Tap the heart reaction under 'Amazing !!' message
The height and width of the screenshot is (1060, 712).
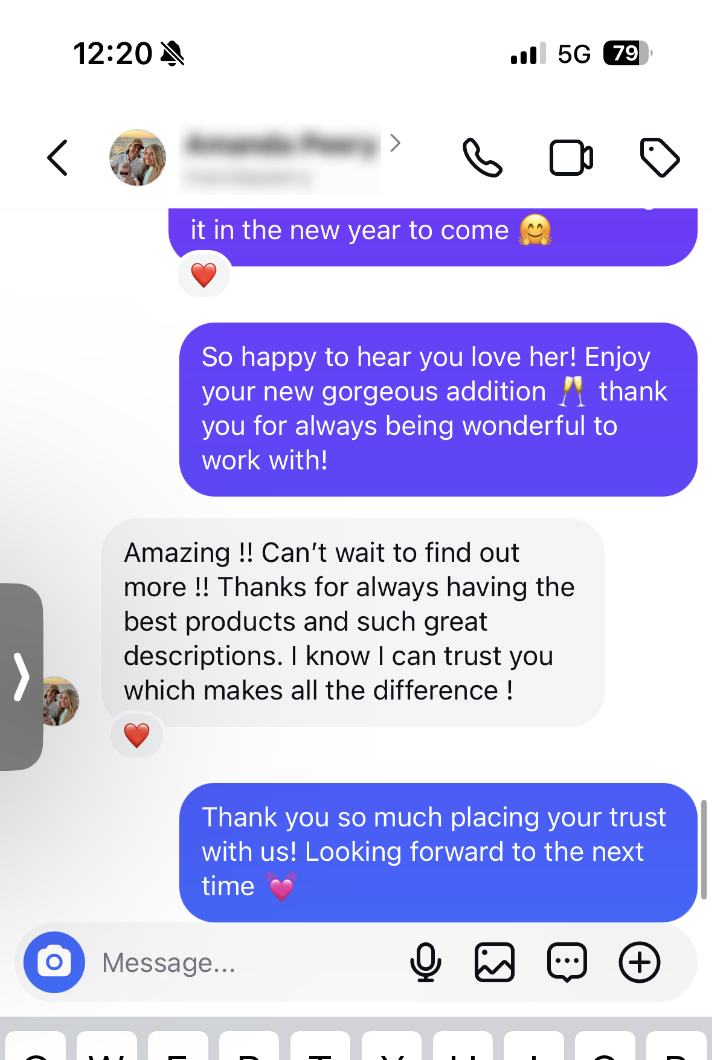click(136, 736)
